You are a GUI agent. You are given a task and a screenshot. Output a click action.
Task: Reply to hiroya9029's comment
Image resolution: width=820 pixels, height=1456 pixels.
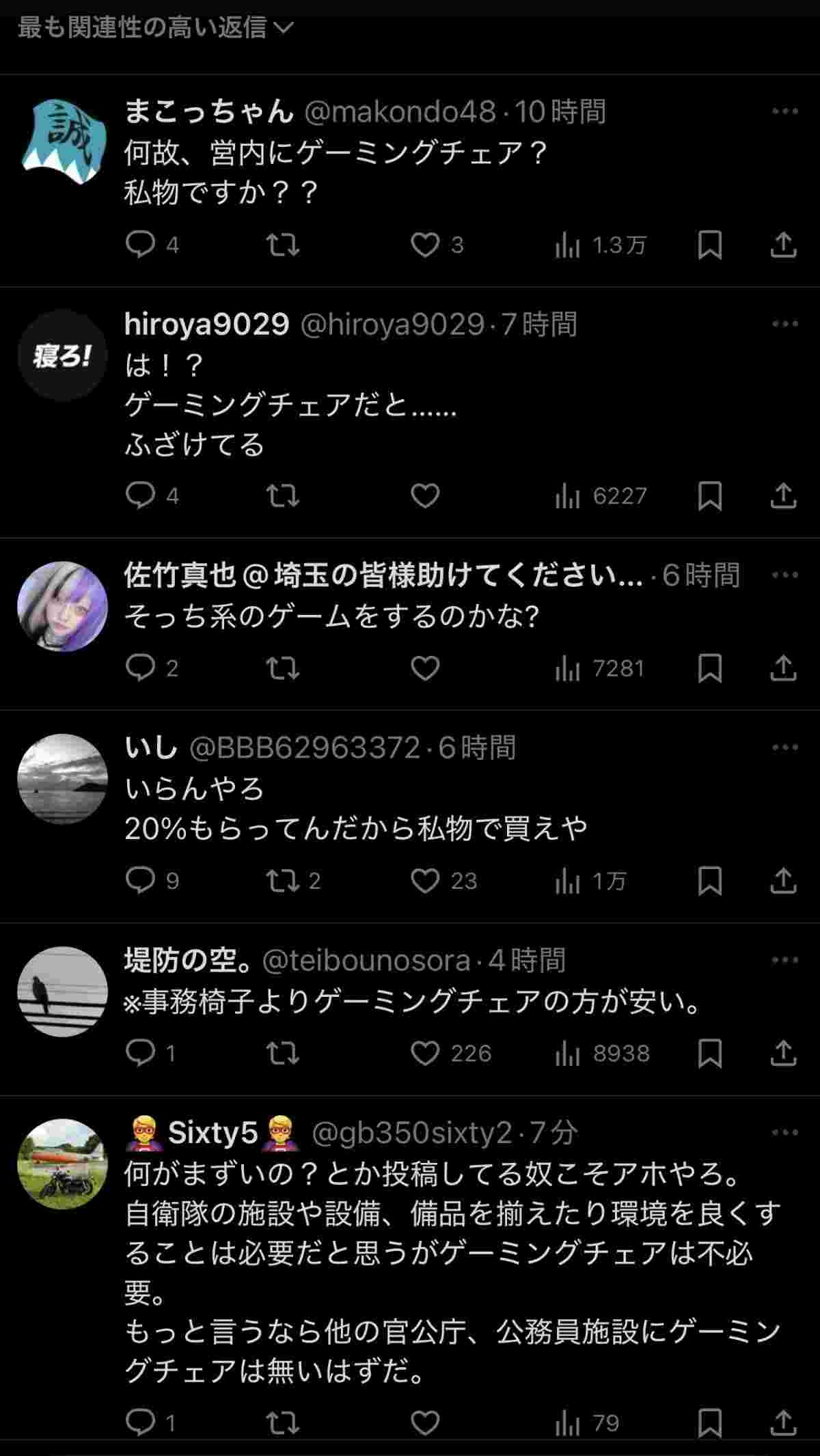141,495
